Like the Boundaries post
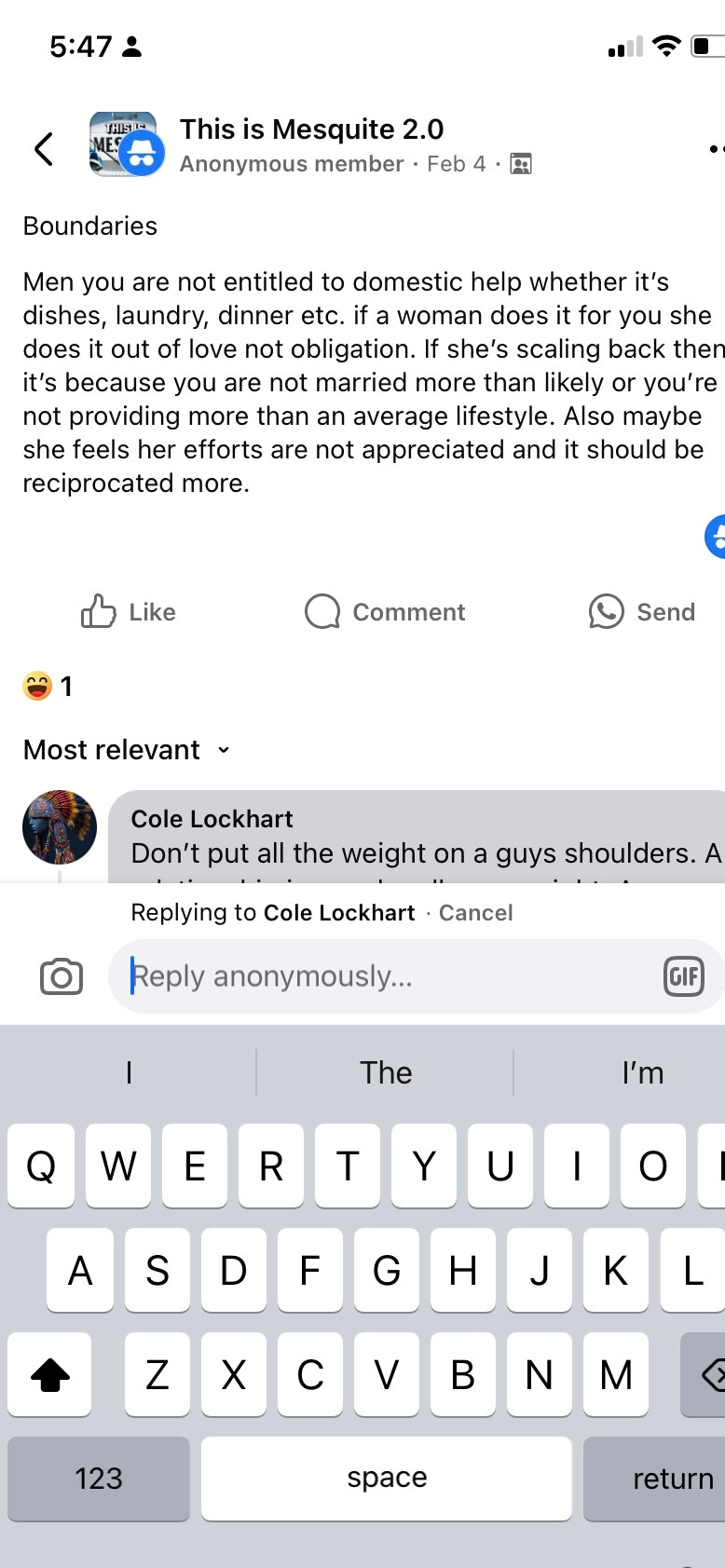This screenshot has height=1568, width=725. point(129,612)
